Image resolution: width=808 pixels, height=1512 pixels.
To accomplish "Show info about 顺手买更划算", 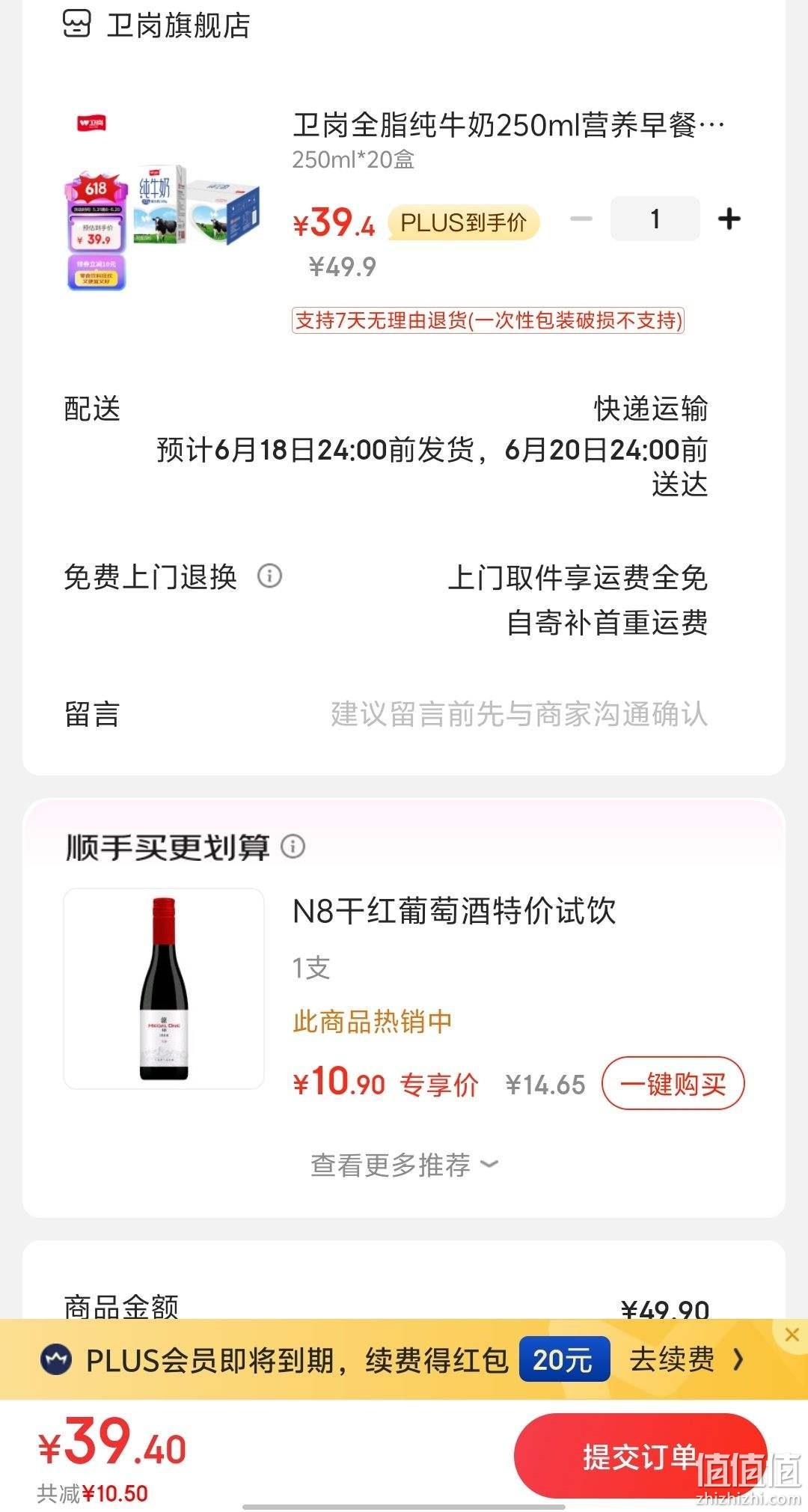I will [293, 847].
